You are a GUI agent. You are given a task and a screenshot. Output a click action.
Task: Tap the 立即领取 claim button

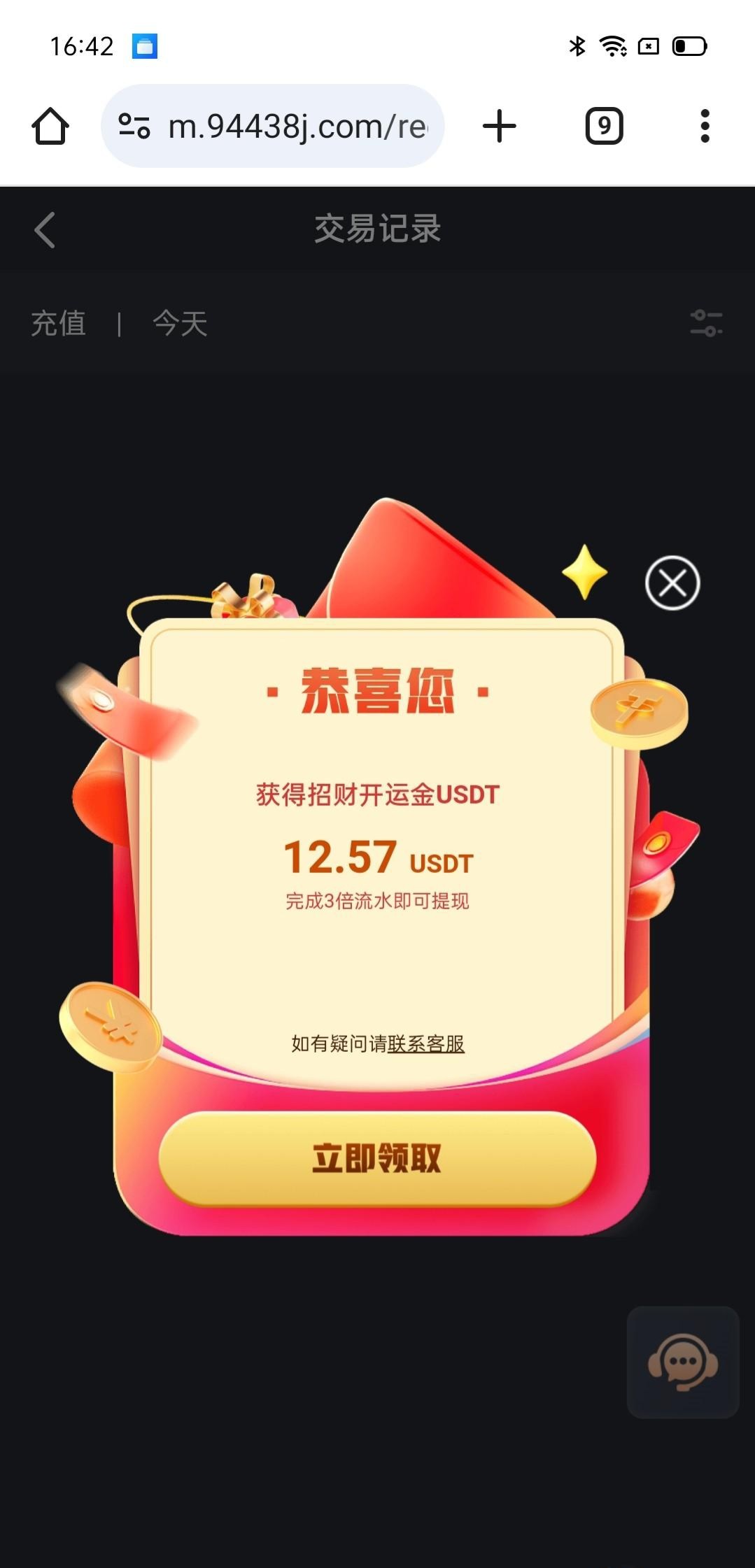point(377,1158)
